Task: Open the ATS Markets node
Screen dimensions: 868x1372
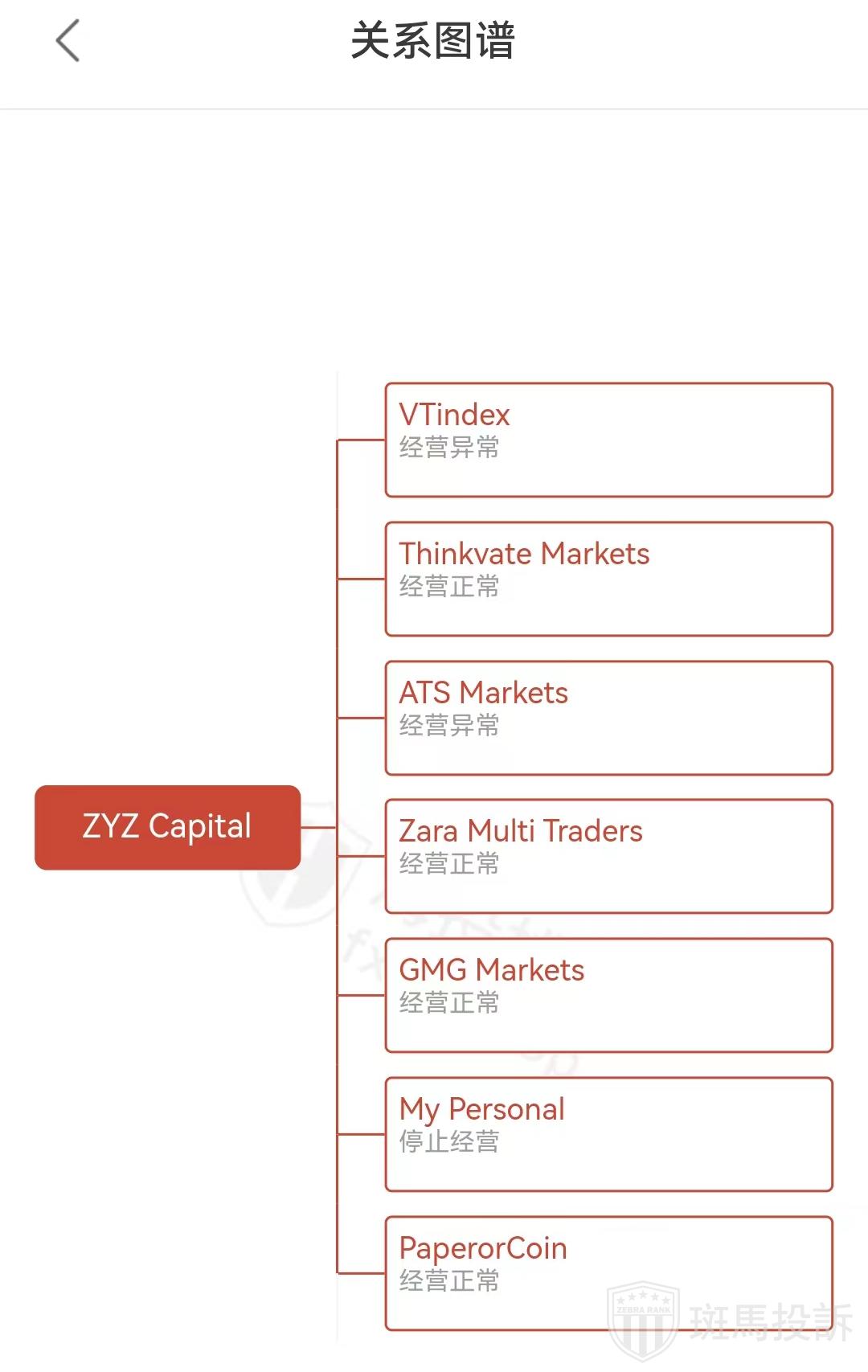Action: [608, 718]
